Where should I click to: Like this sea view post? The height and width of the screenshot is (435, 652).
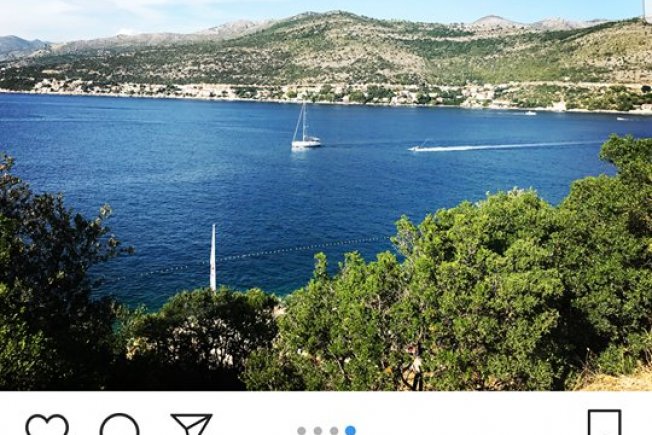coord(46,426)
